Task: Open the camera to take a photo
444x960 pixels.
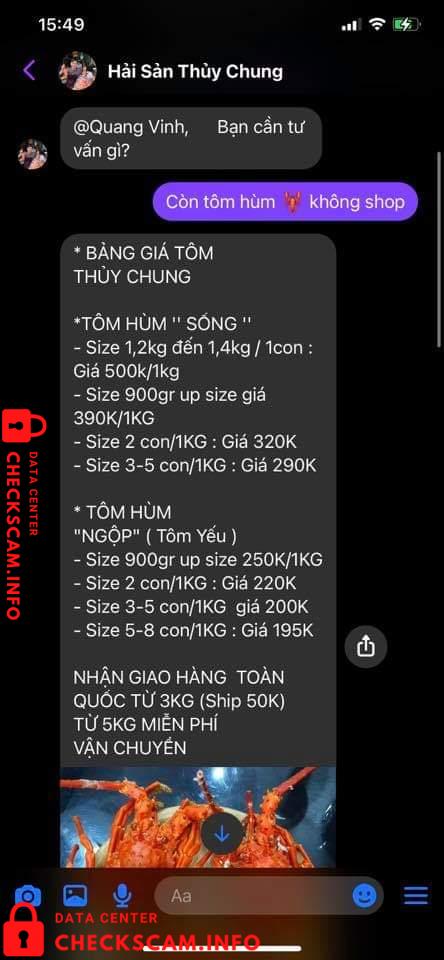Action: (x=28, y=897)
